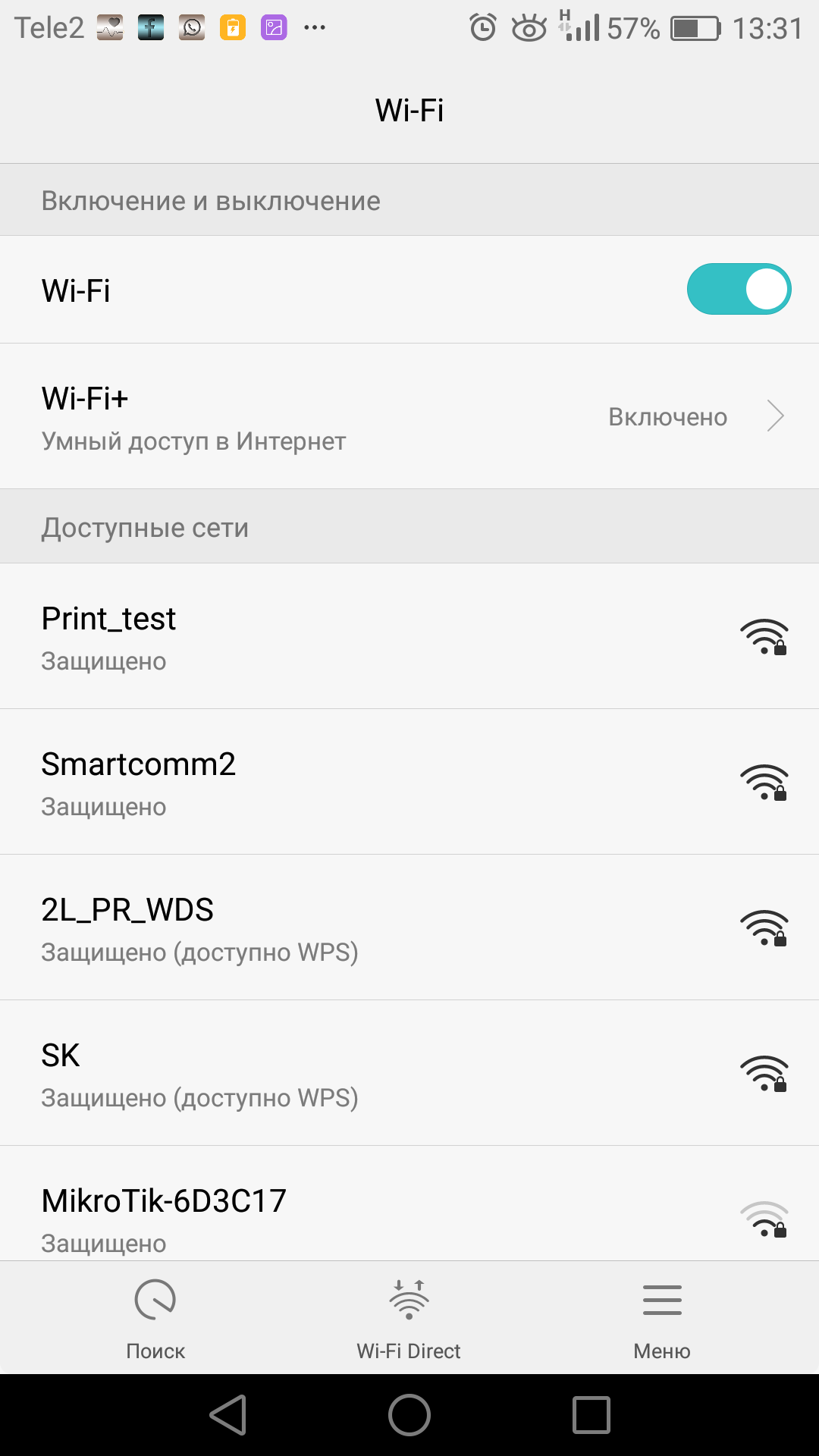Go back with the system back button
Viewport: 819px width, 1456px height.
(228, 1415)
